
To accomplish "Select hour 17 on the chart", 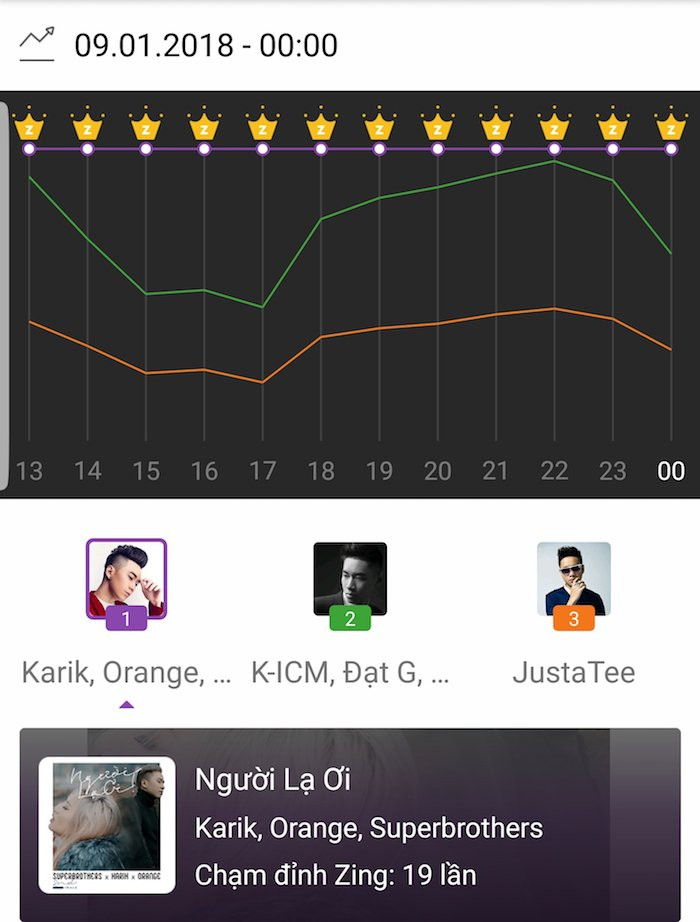I will point(262,470).
